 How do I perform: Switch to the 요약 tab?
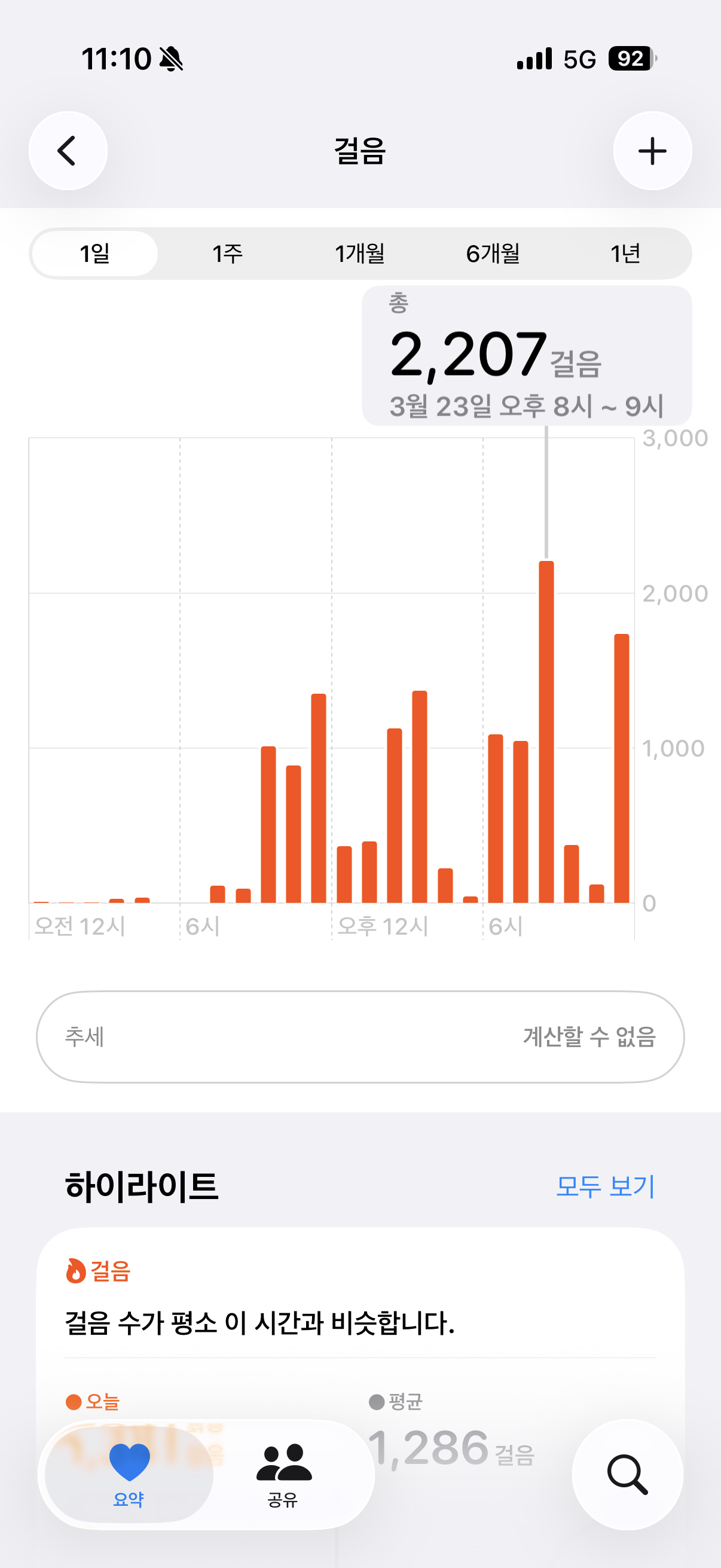(x=129, y=1474)
